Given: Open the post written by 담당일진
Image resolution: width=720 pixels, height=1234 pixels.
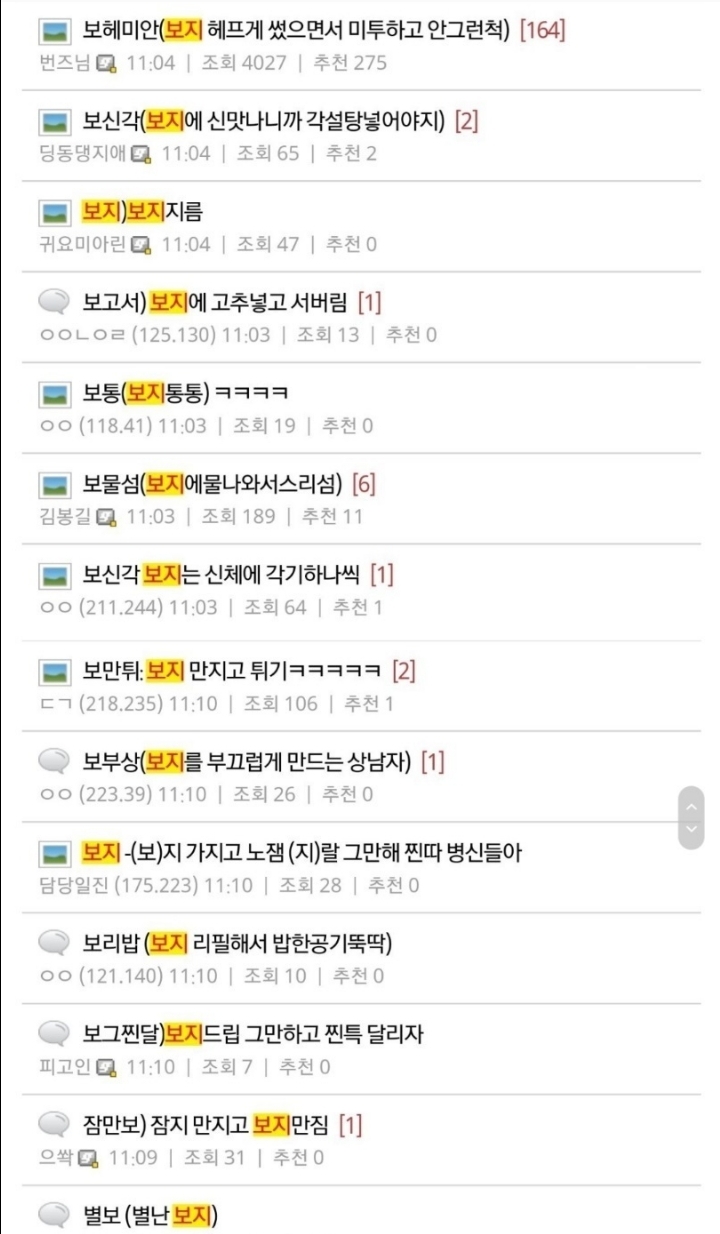Looking at the screenshot, I should coord(302,853).
